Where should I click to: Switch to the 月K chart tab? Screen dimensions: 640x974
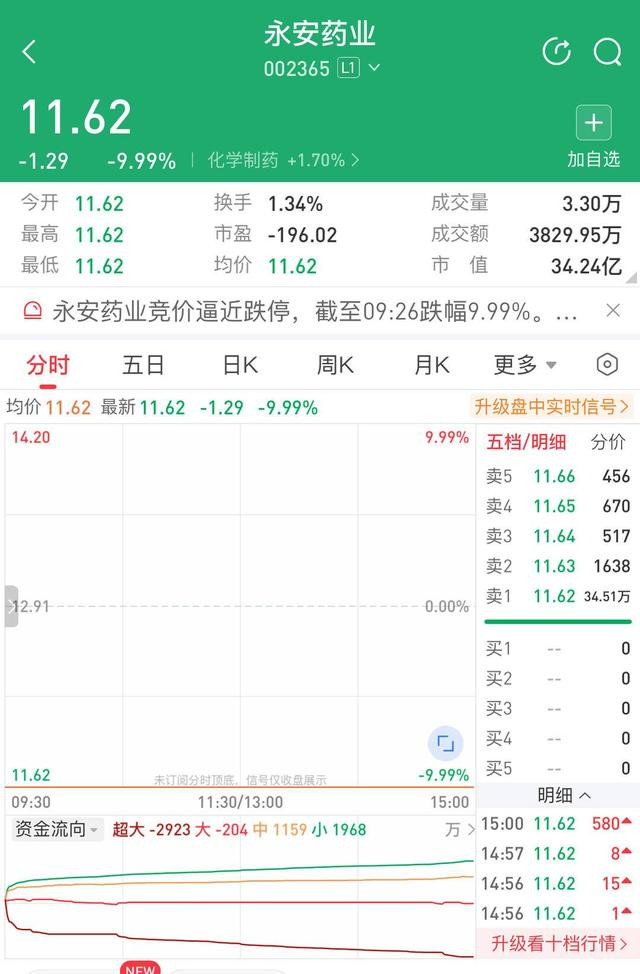[x=431, y=365]
